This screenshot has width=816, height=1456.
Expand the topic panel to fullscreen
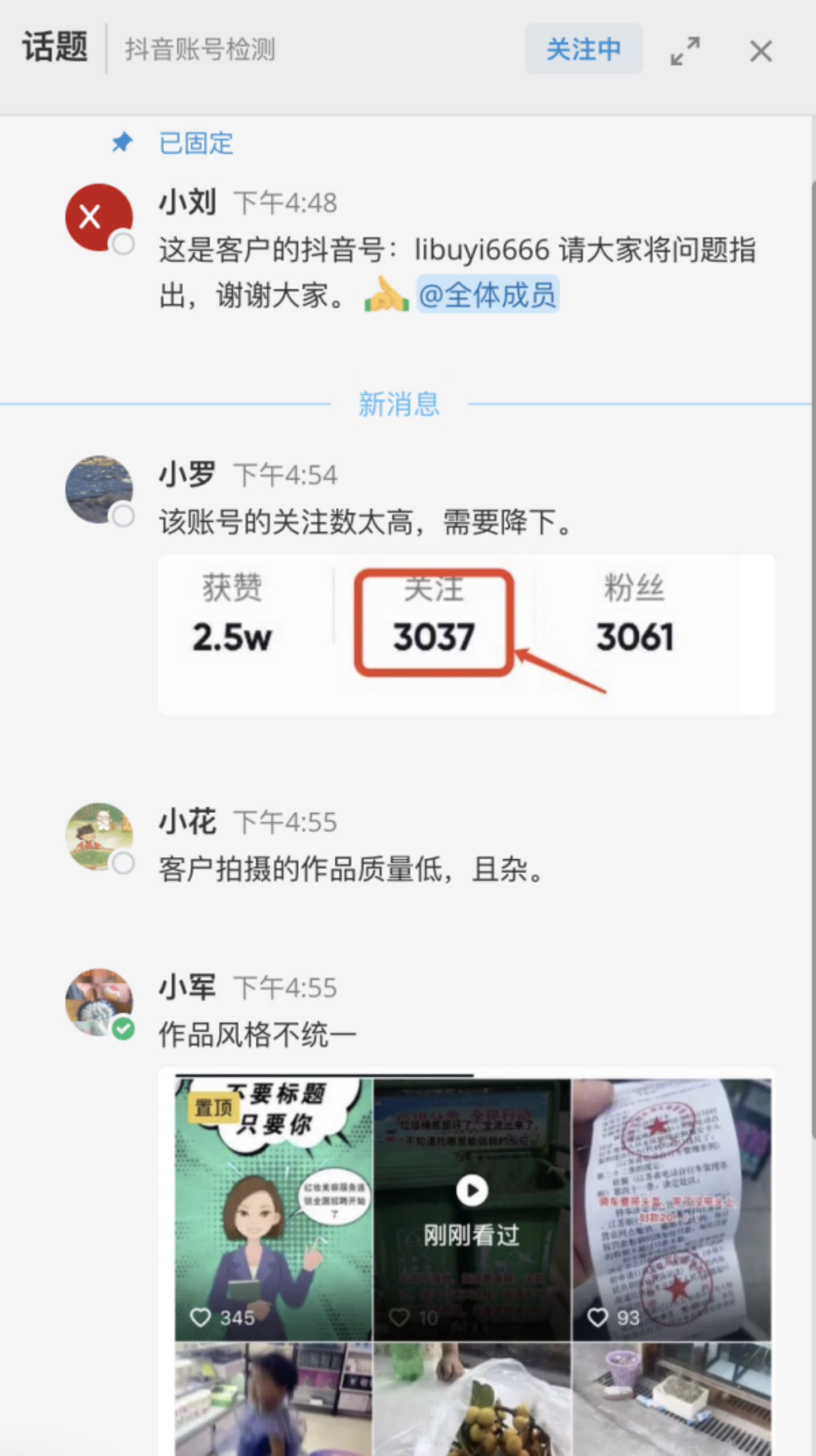point(685,51)
